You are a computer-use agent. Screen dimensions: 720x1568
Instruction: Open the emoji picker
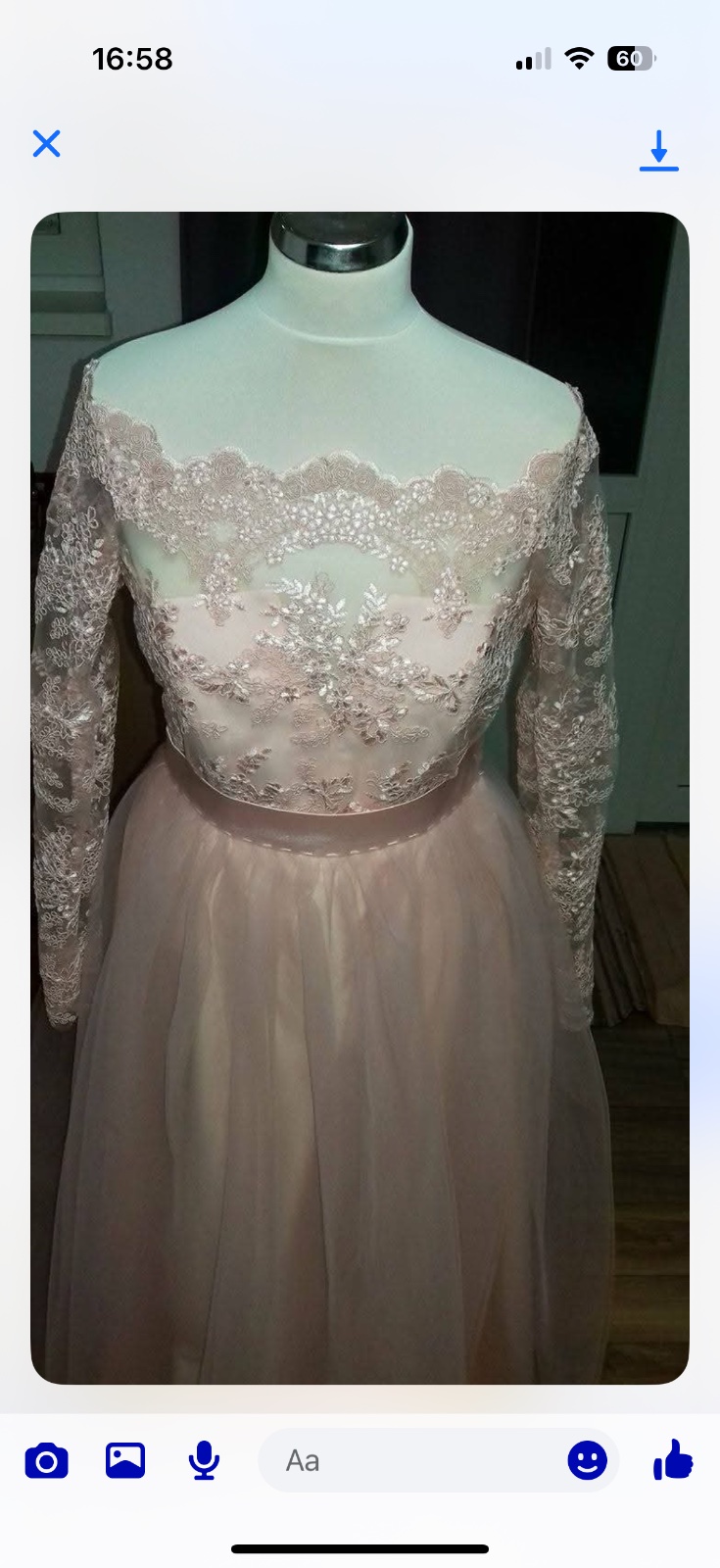coord(587,1461)
